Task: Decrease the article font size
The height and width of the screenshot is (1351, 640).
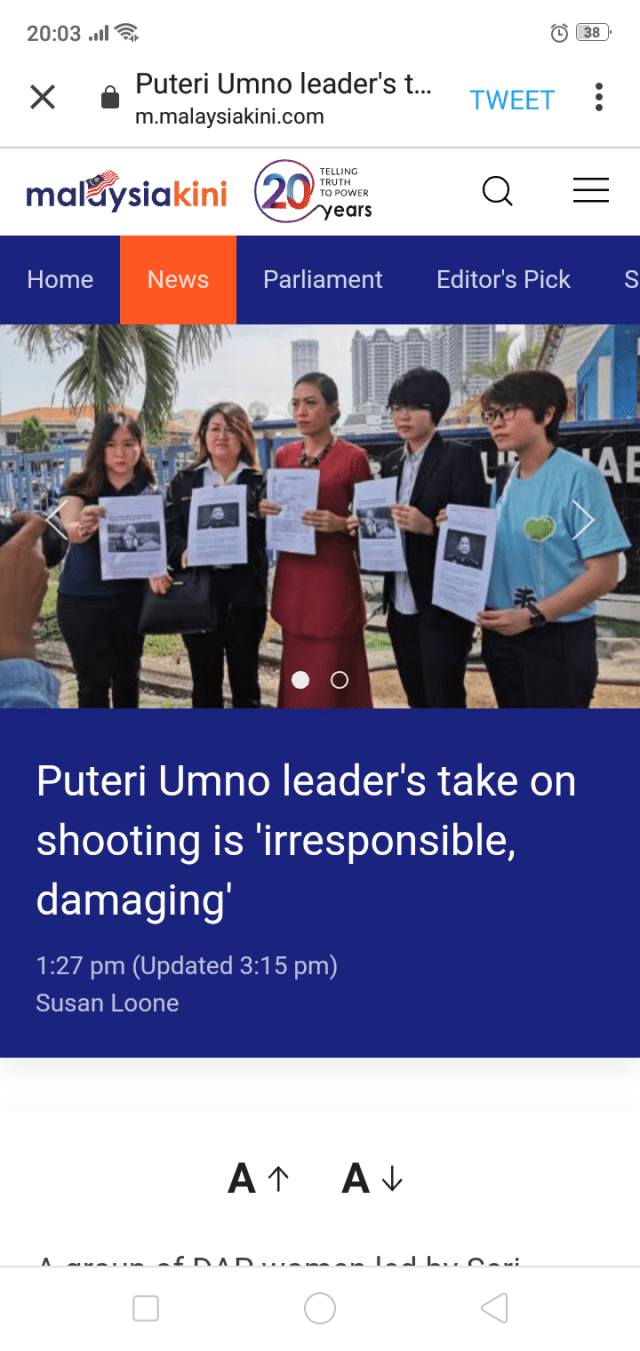Action: [372, 1180]
